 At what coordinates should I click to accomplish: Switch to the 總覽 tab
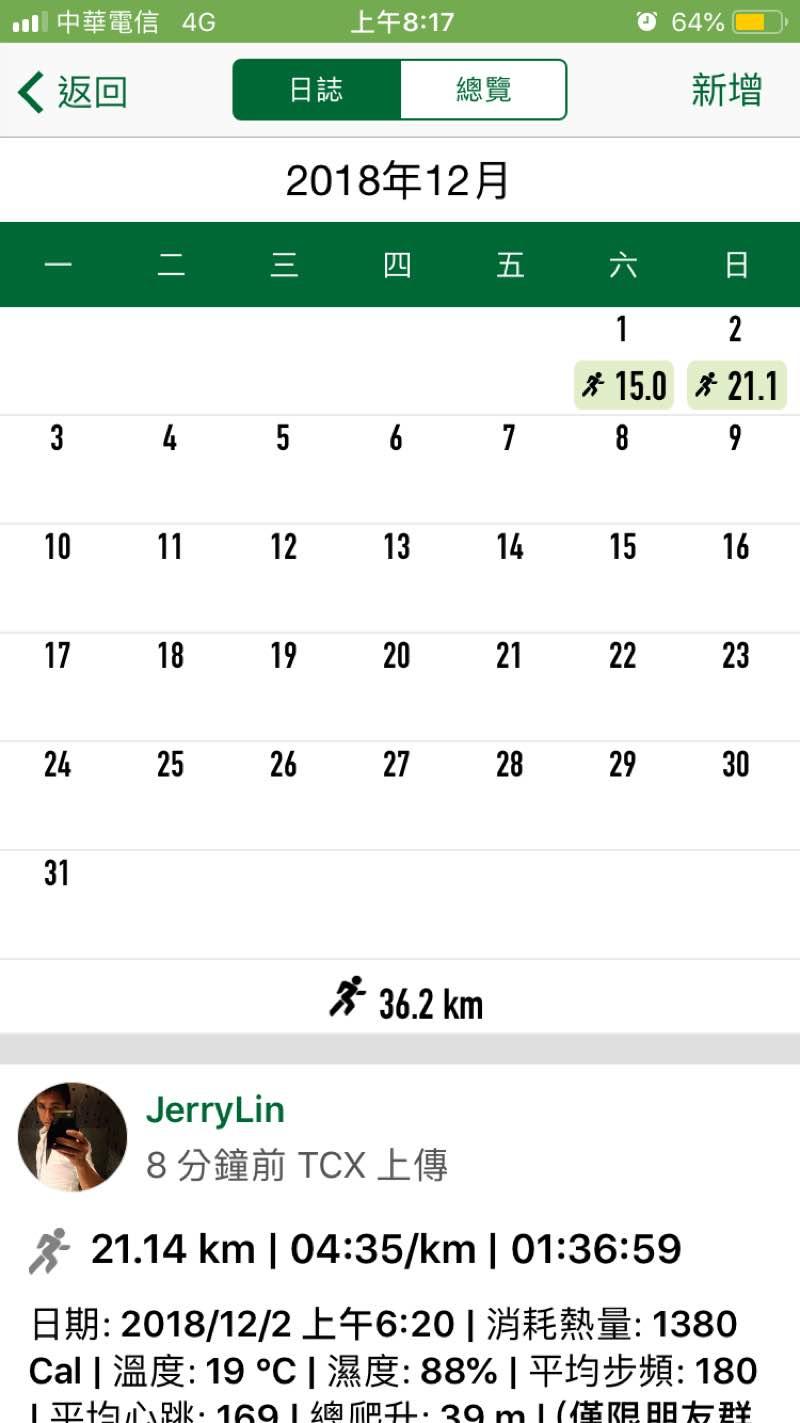(x=483, y=90)
